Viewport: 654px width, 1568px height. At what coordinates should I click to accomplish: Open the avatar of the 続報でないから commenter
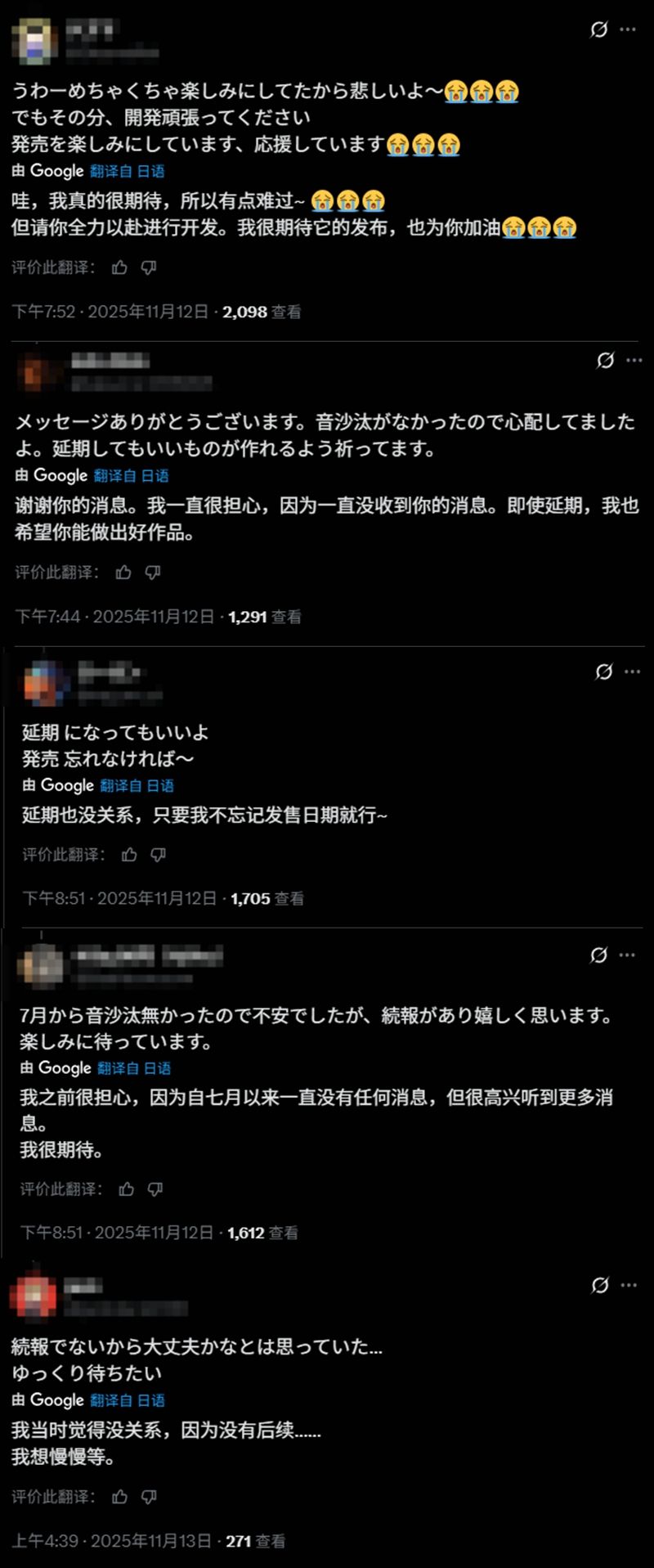pyautogui.click(x=33, y=1296)
